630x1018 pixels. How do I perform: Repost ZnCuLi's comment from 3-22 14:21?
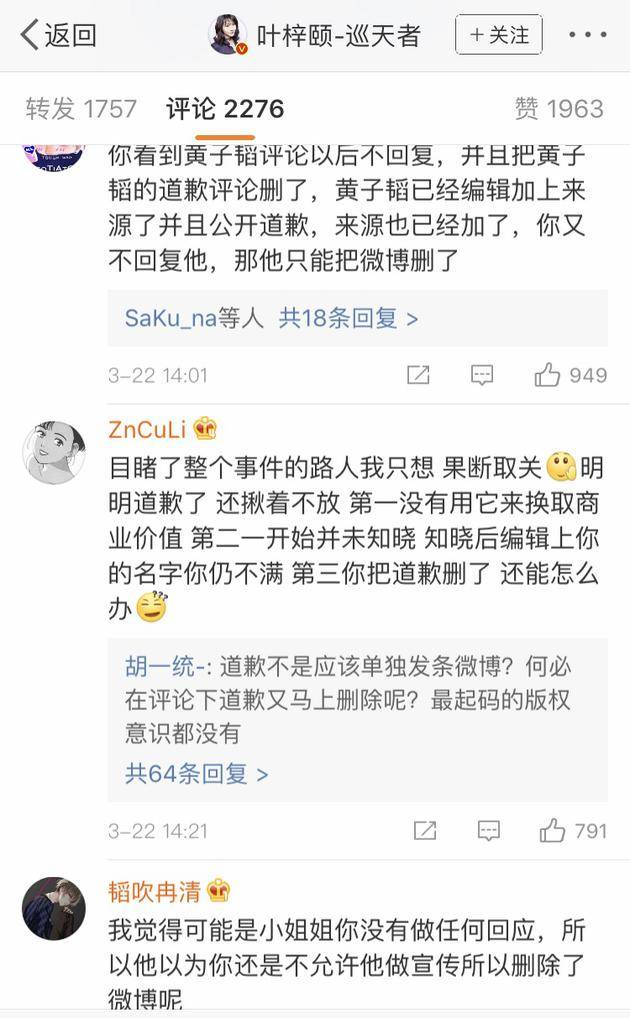[425, 830]
